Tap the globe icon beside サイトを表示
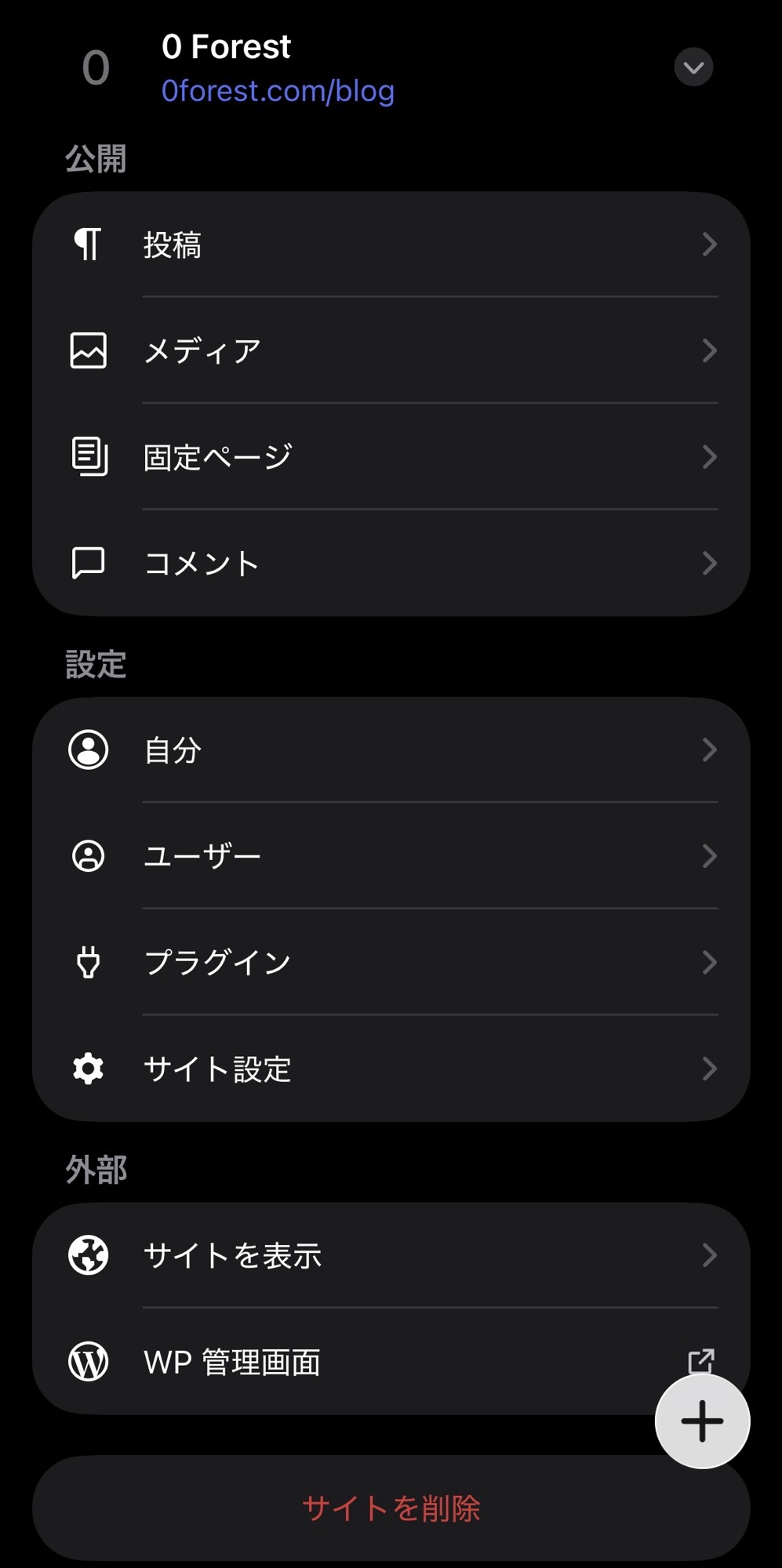This screenshot has height=1568, width=782. [87, 1255]
